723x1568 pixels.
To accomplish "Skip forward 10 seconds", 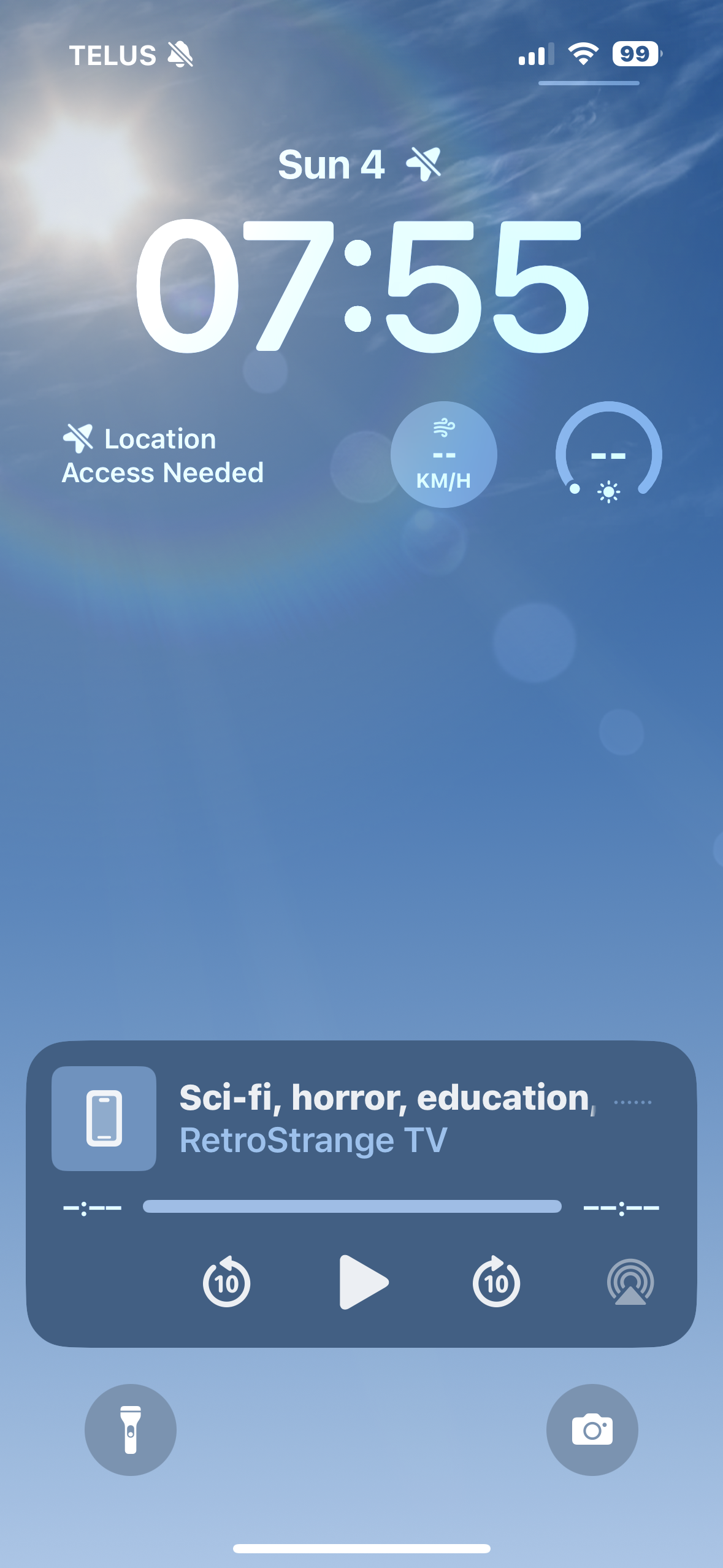I will coord(496,1282).
